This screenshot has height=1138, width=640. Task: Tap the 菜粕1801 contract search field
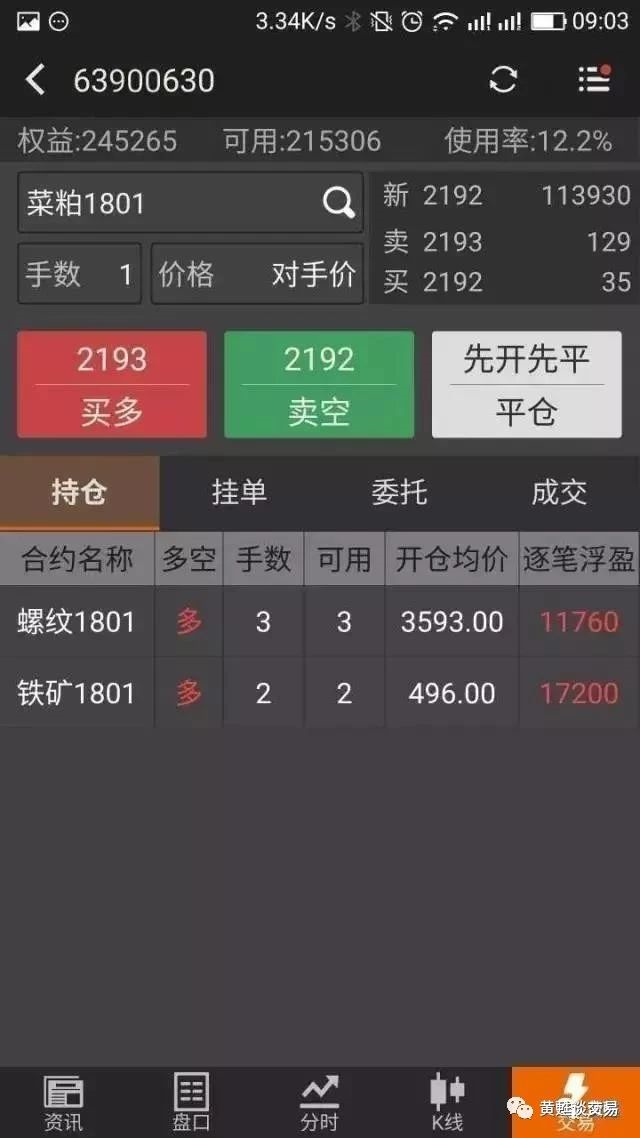click(x=190, y=202)
